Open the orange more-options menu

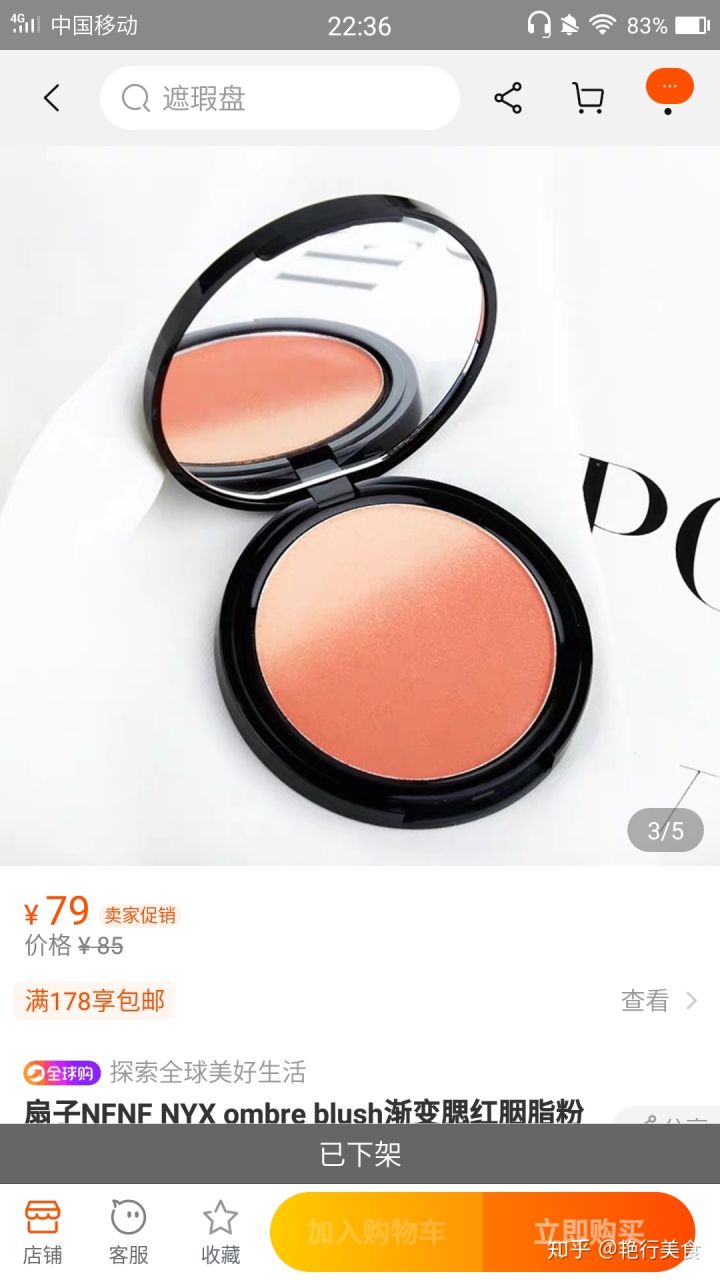click(669, 88)
